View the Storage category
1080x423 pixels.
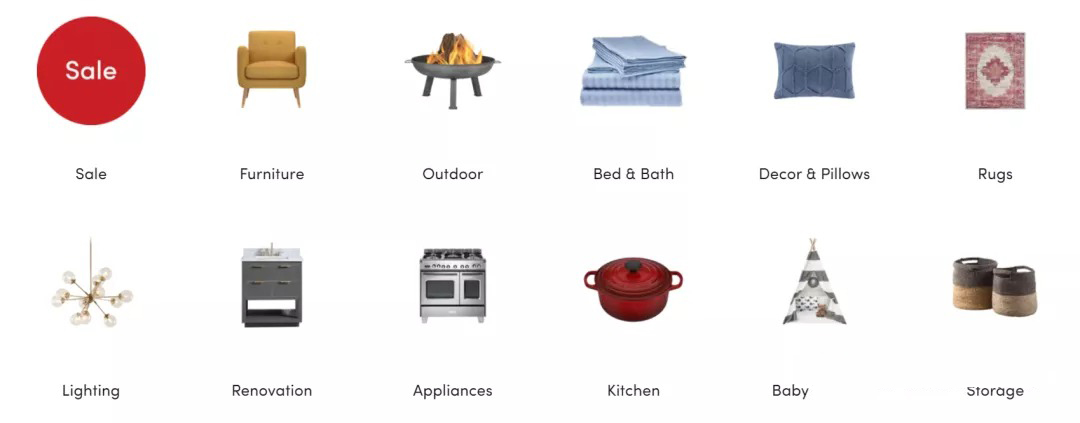(x=995, y=286)
